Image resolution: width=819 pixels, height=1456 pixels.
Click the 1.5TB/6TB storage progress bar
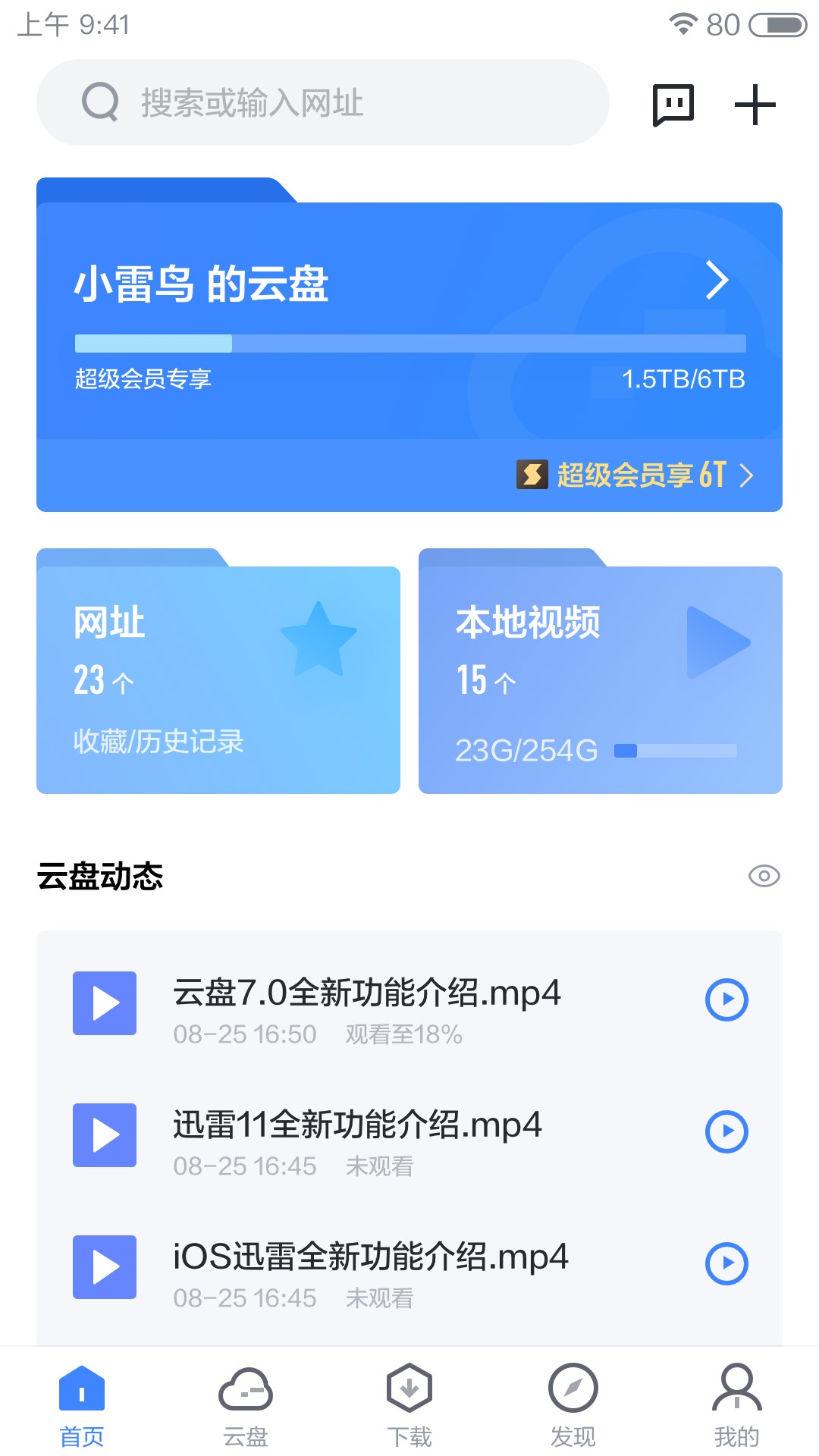pyautogui.click(x=409, y=344)
